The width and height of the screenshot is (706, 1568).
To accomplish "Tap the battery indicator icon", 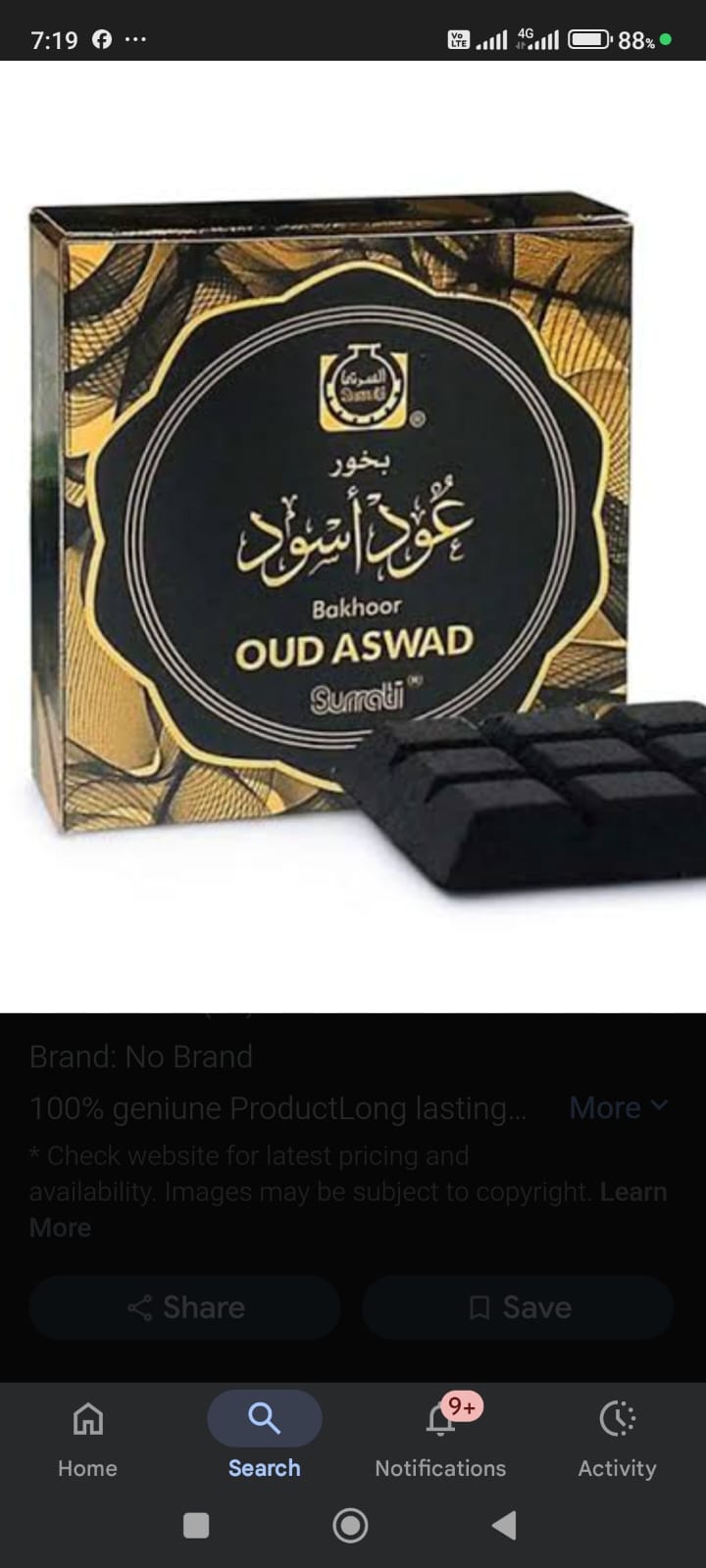I will tap(590, 39).
